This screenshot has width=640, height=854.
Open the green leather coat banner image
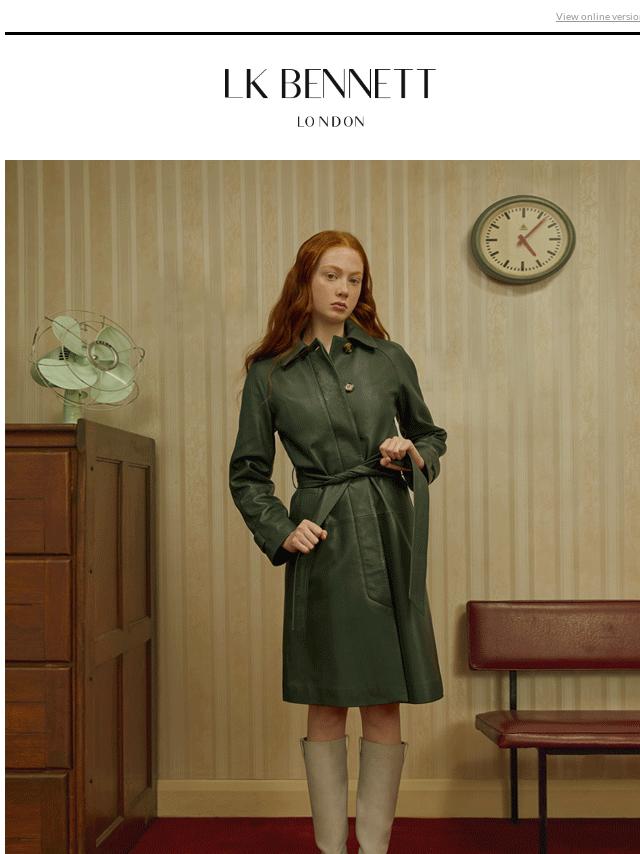point(322,506)
